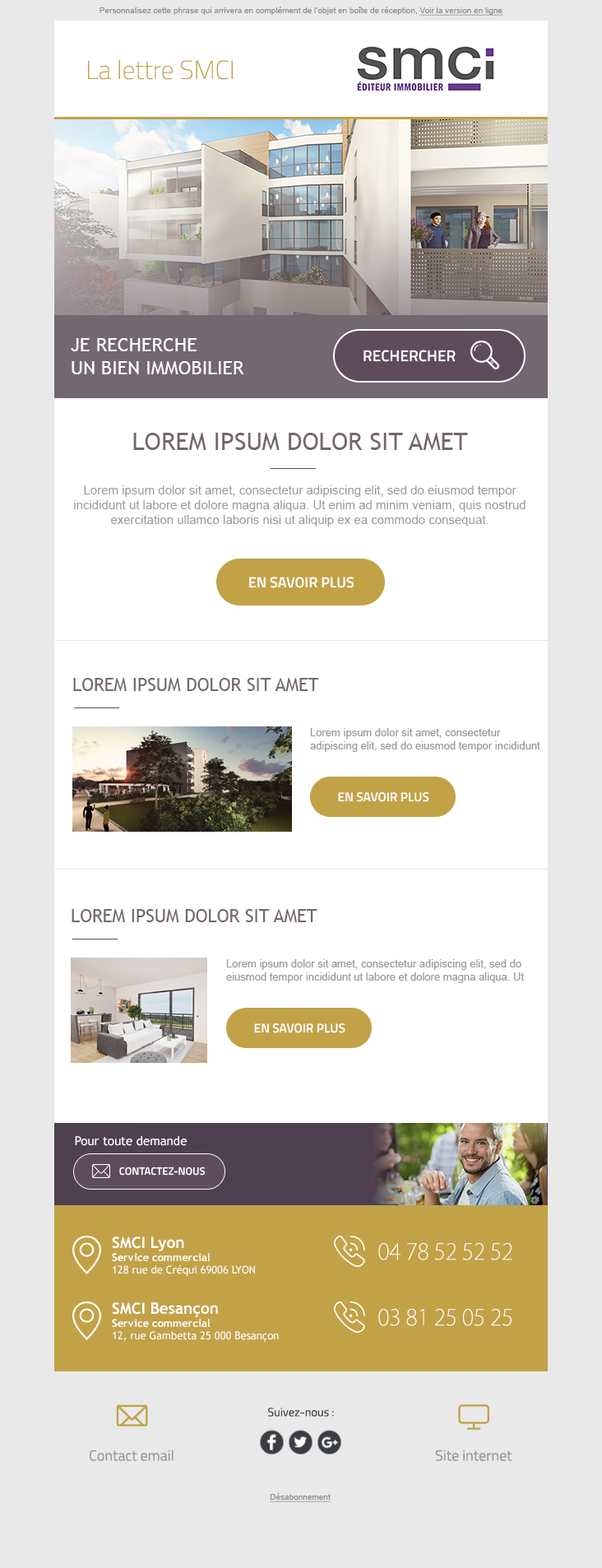Open the Google+ page icon
This screenshot has height=1568, width=602.
tap(329, 1442)
